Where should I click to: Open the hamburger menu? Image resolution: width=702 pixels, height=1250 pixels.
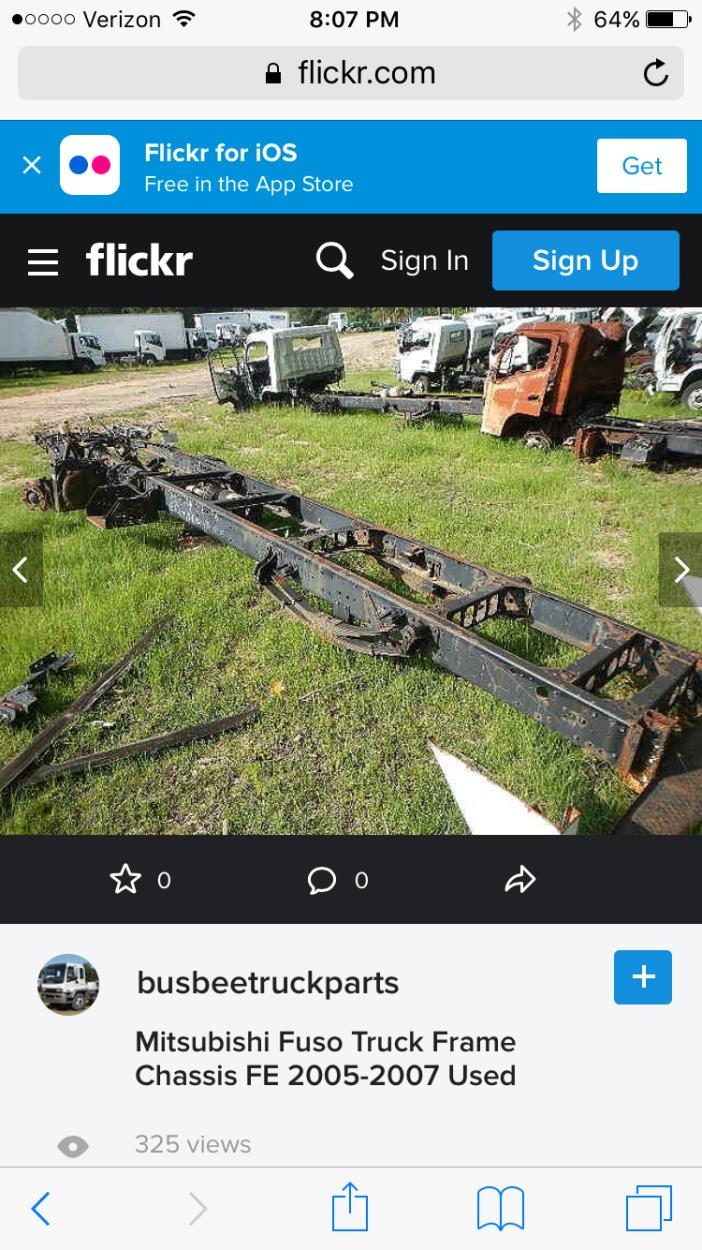pos(43,261)
